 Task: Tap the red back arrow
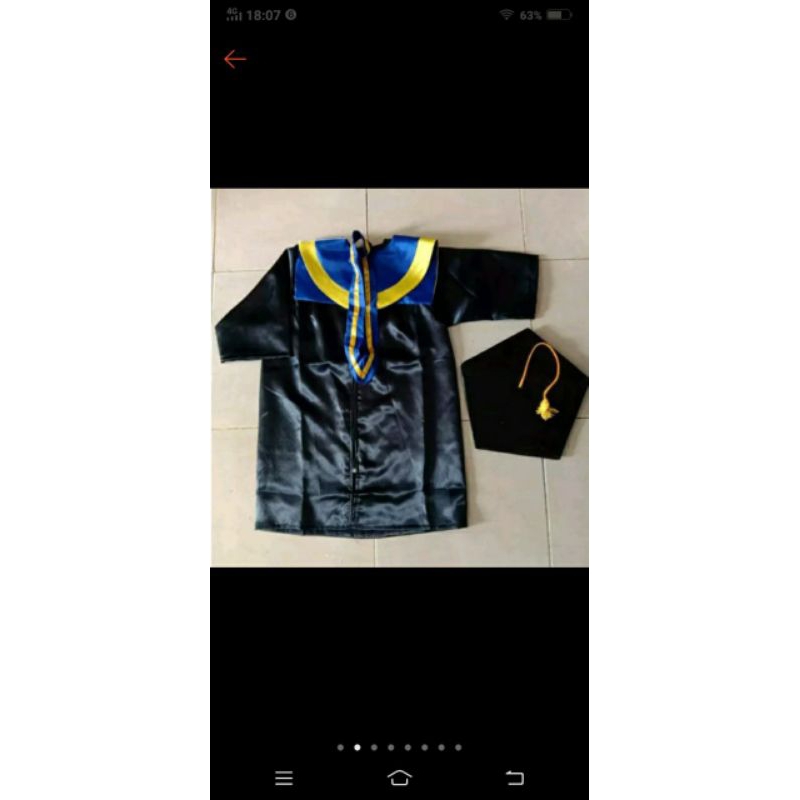[235, 59]
